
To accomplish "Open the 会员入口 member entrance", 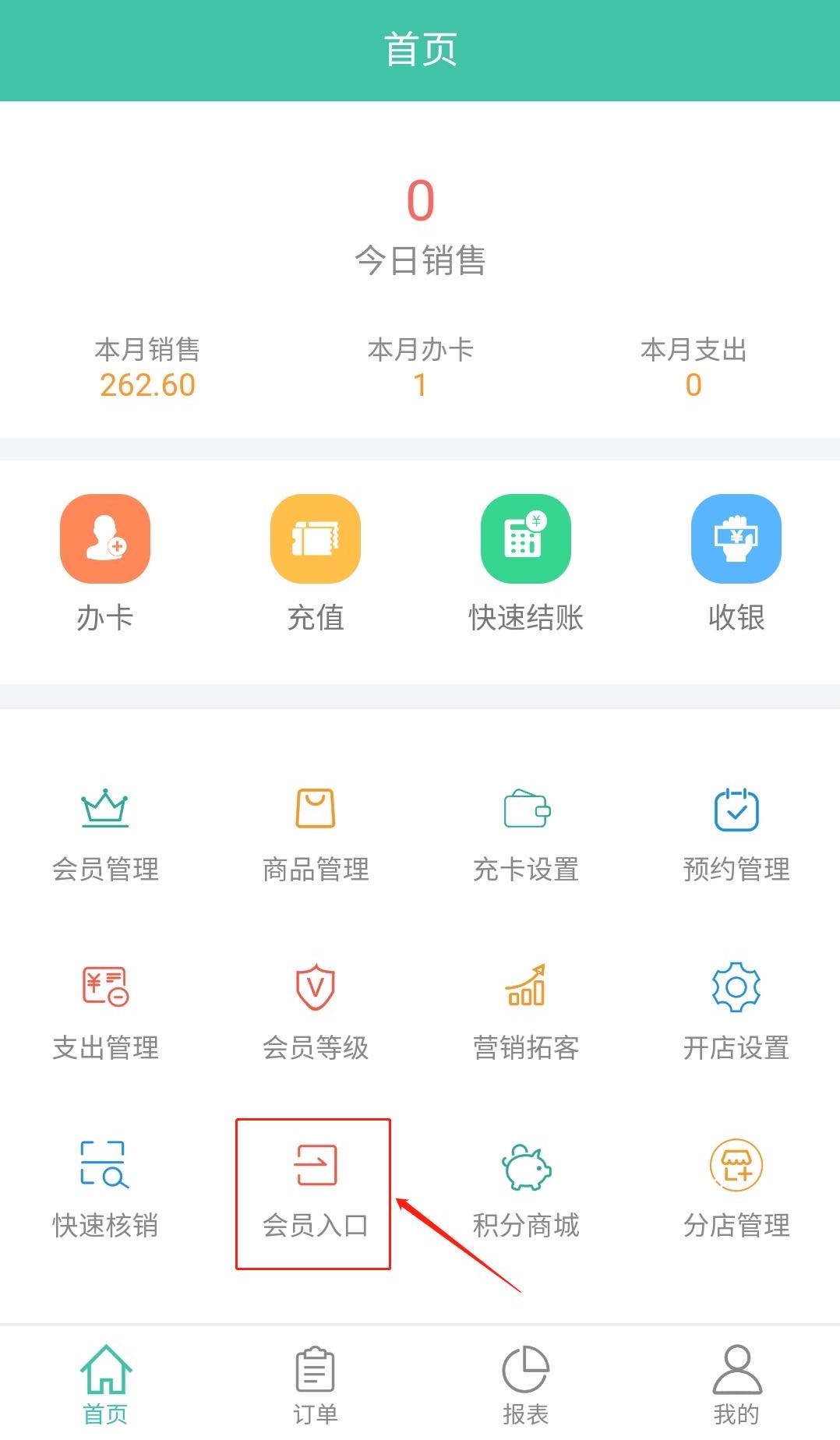I will pyautogui.click(x=316, y=1191).
